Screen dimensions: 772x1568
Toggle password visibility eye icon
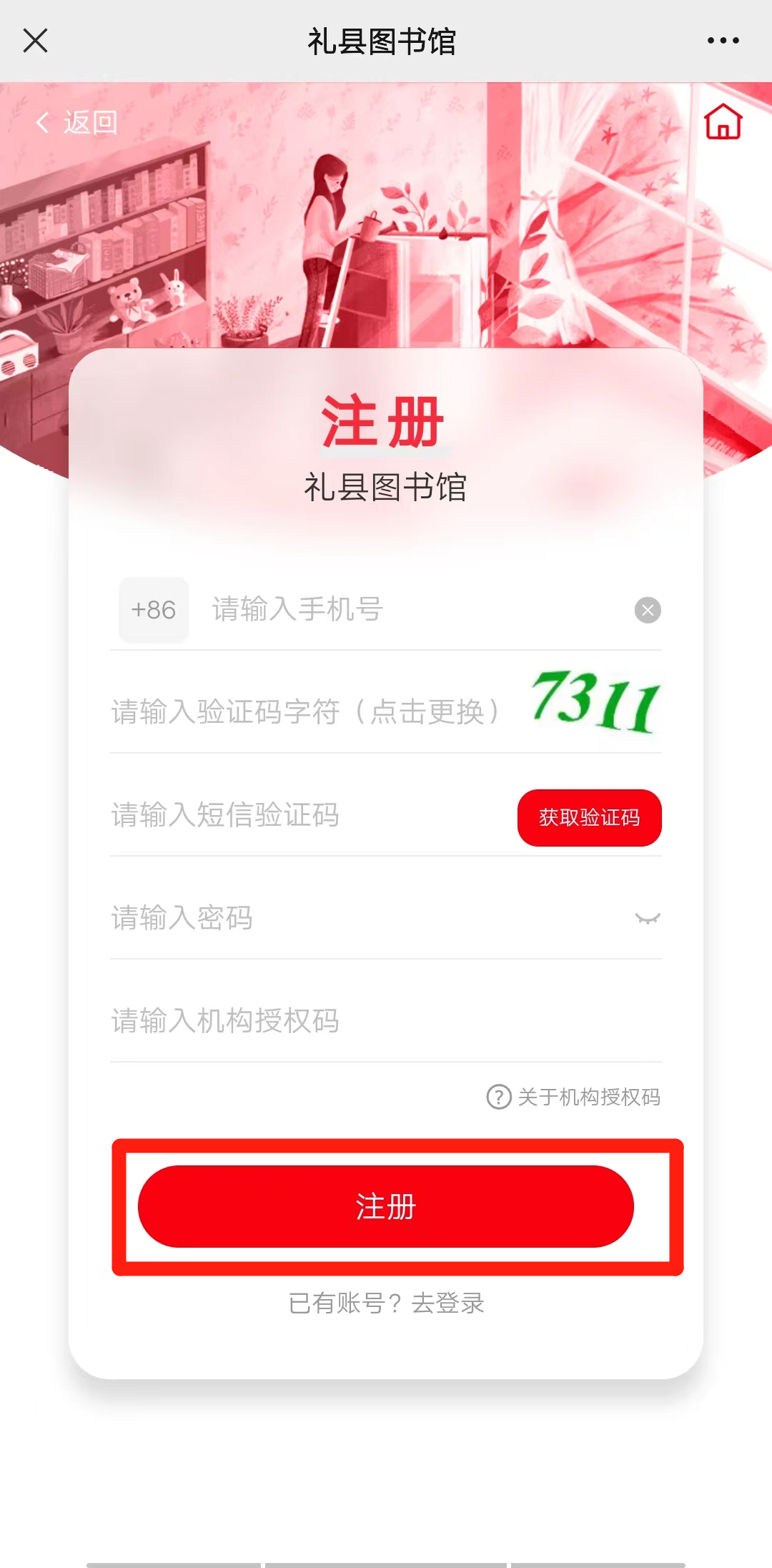648,918
